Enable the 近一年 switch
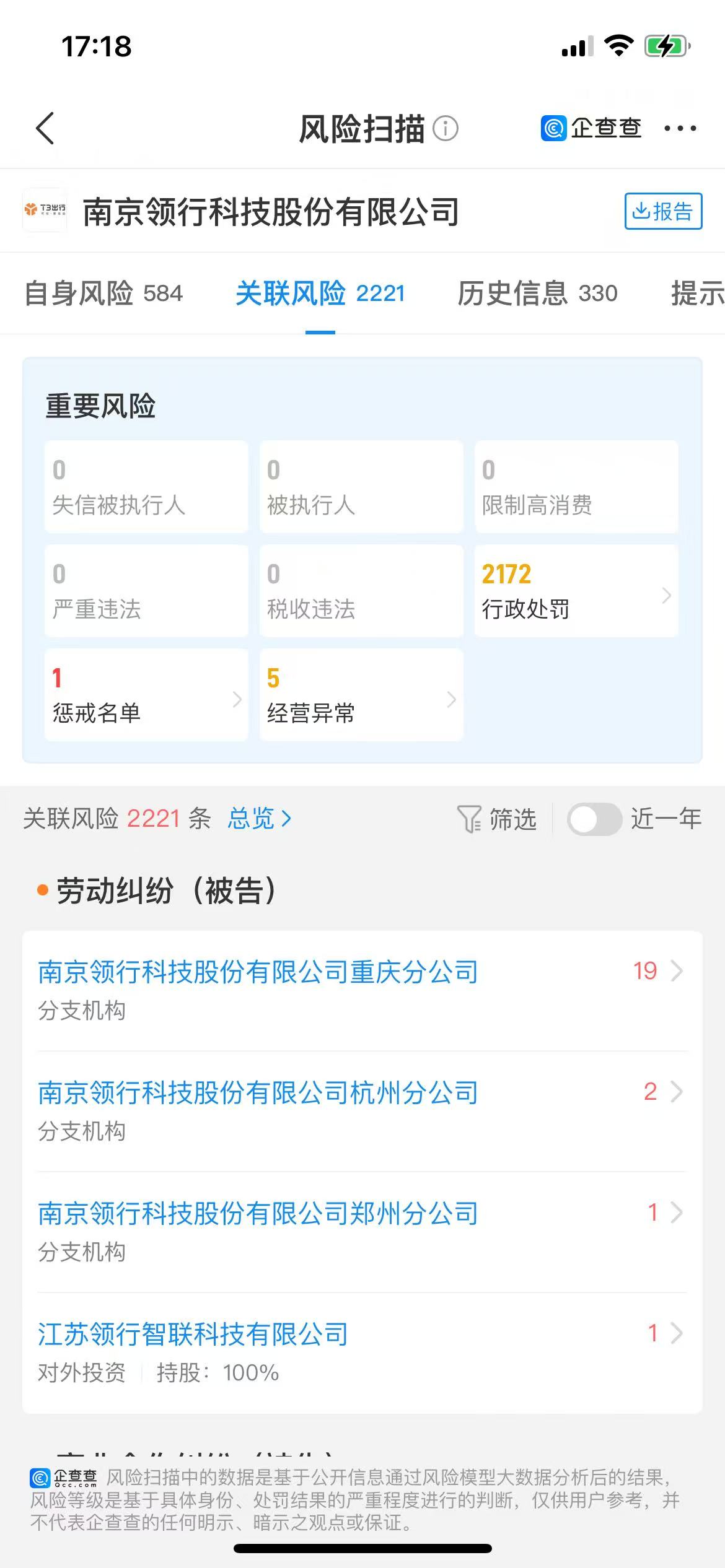 point(594,819)
